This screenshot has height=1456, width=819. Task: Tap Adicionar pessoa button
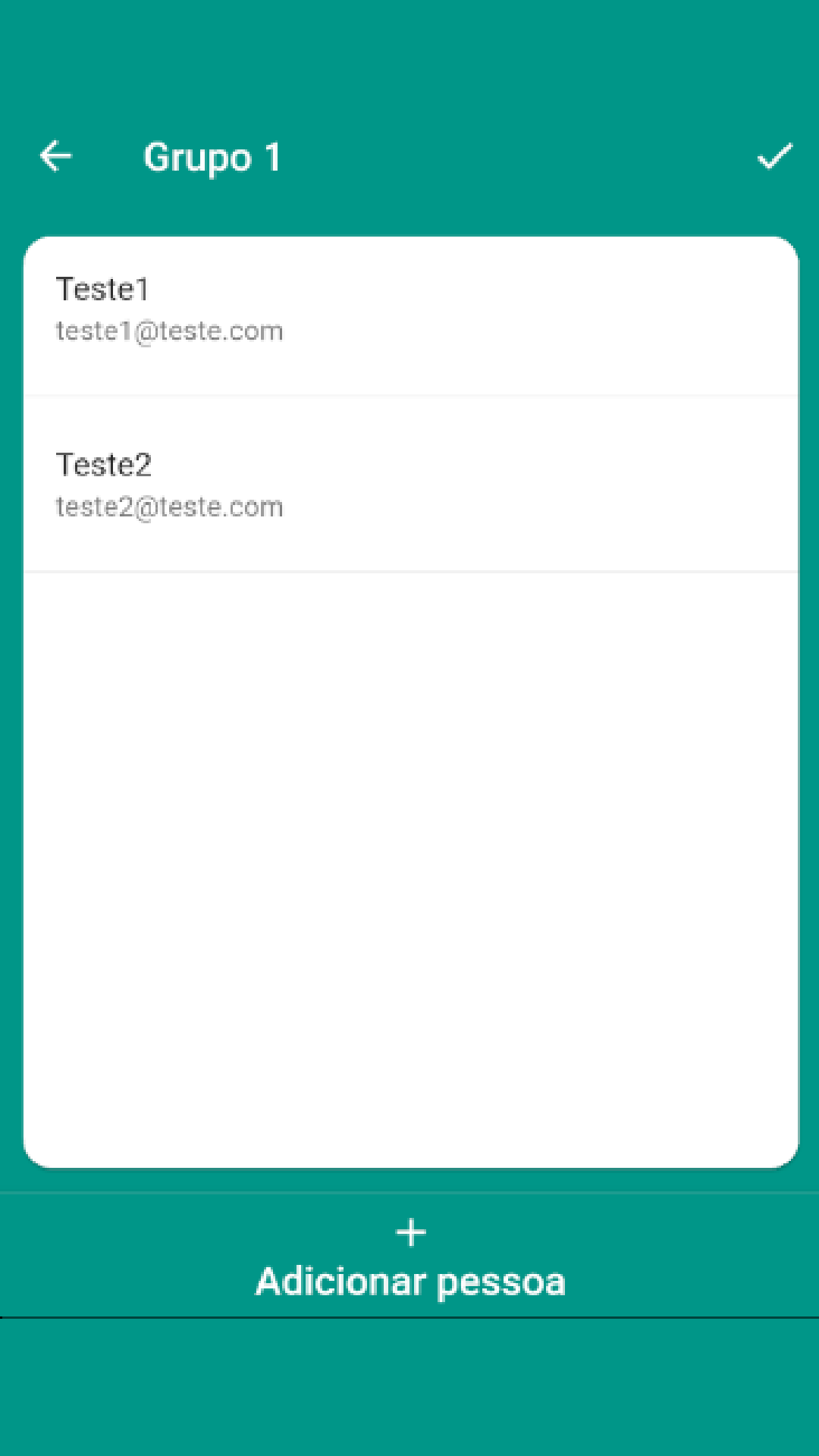coord(410,1256)
